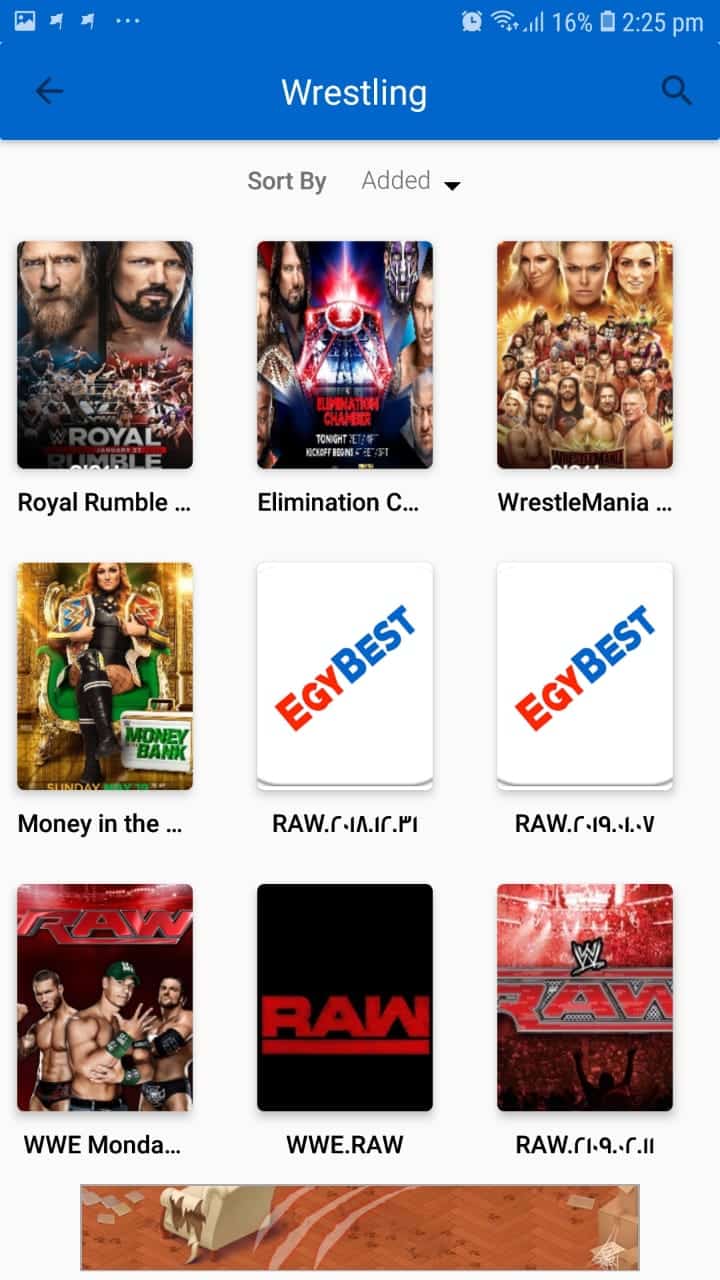Open the Royal Rumble tile
This screenshot has height=1280, width=720.
pyautogui.click(x=105, y=355)
